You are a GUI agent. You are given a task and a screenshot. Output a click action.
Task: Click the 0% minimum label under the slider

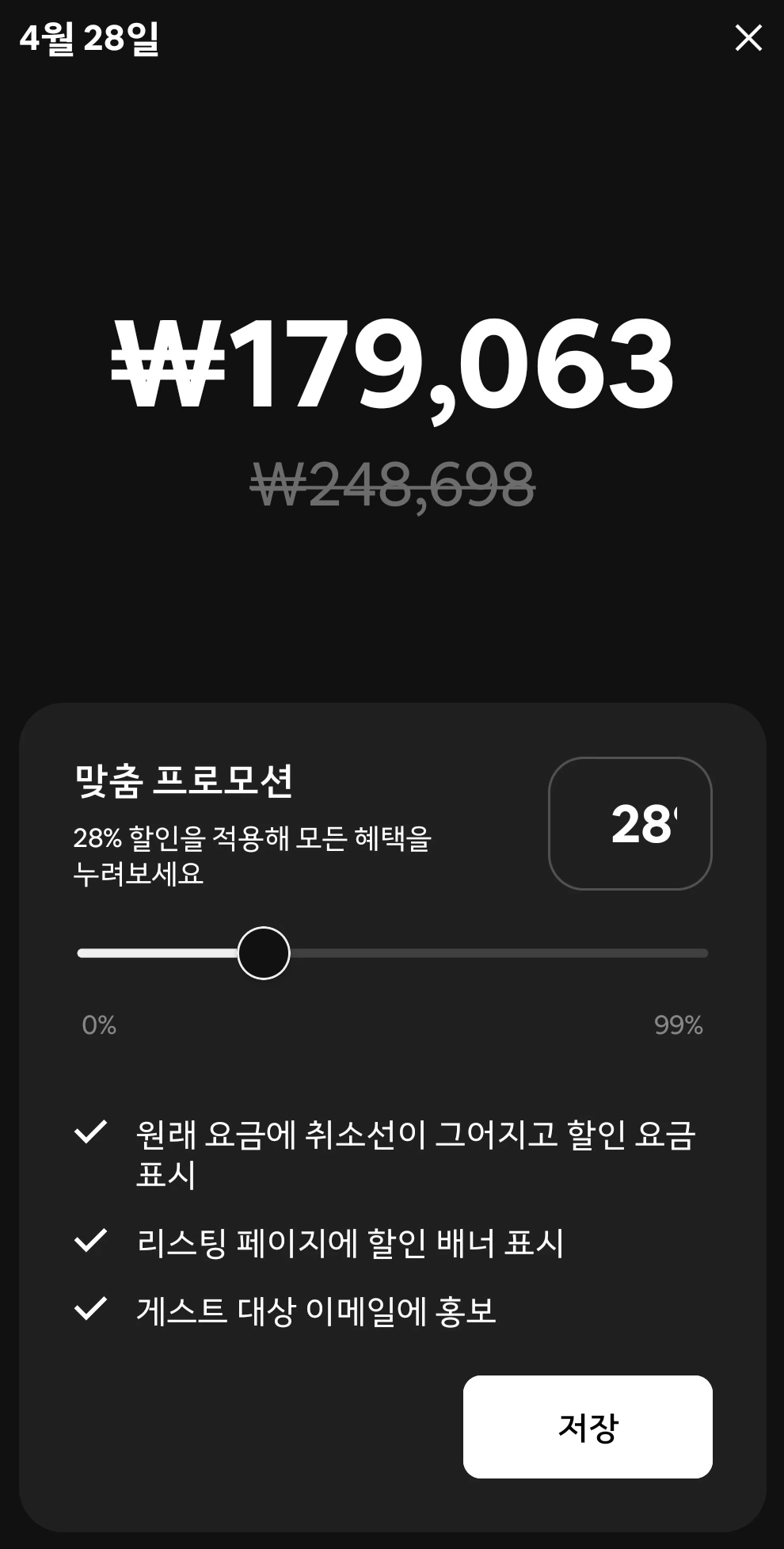point(98,1025)
